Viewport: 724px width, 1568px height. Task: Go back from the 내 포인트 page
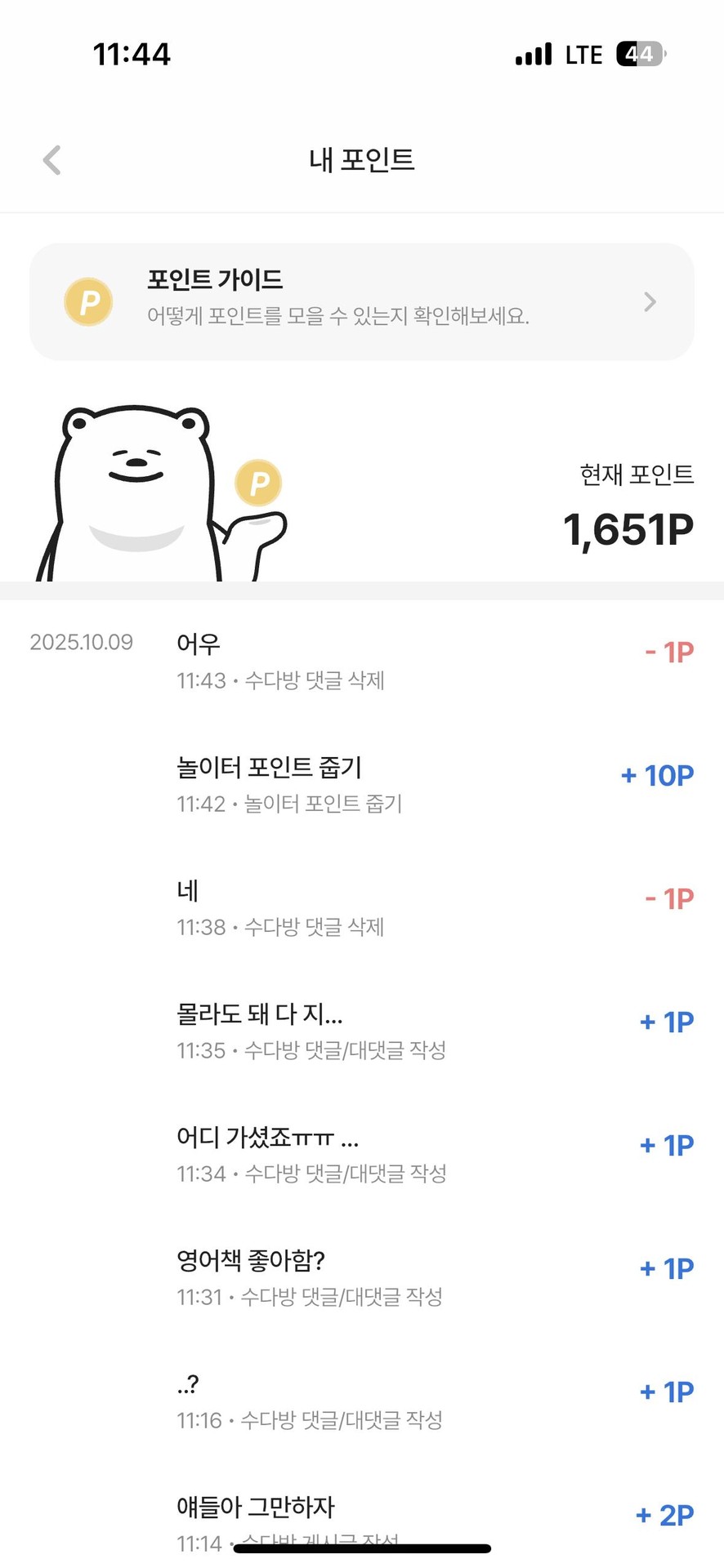click(52, 160)
